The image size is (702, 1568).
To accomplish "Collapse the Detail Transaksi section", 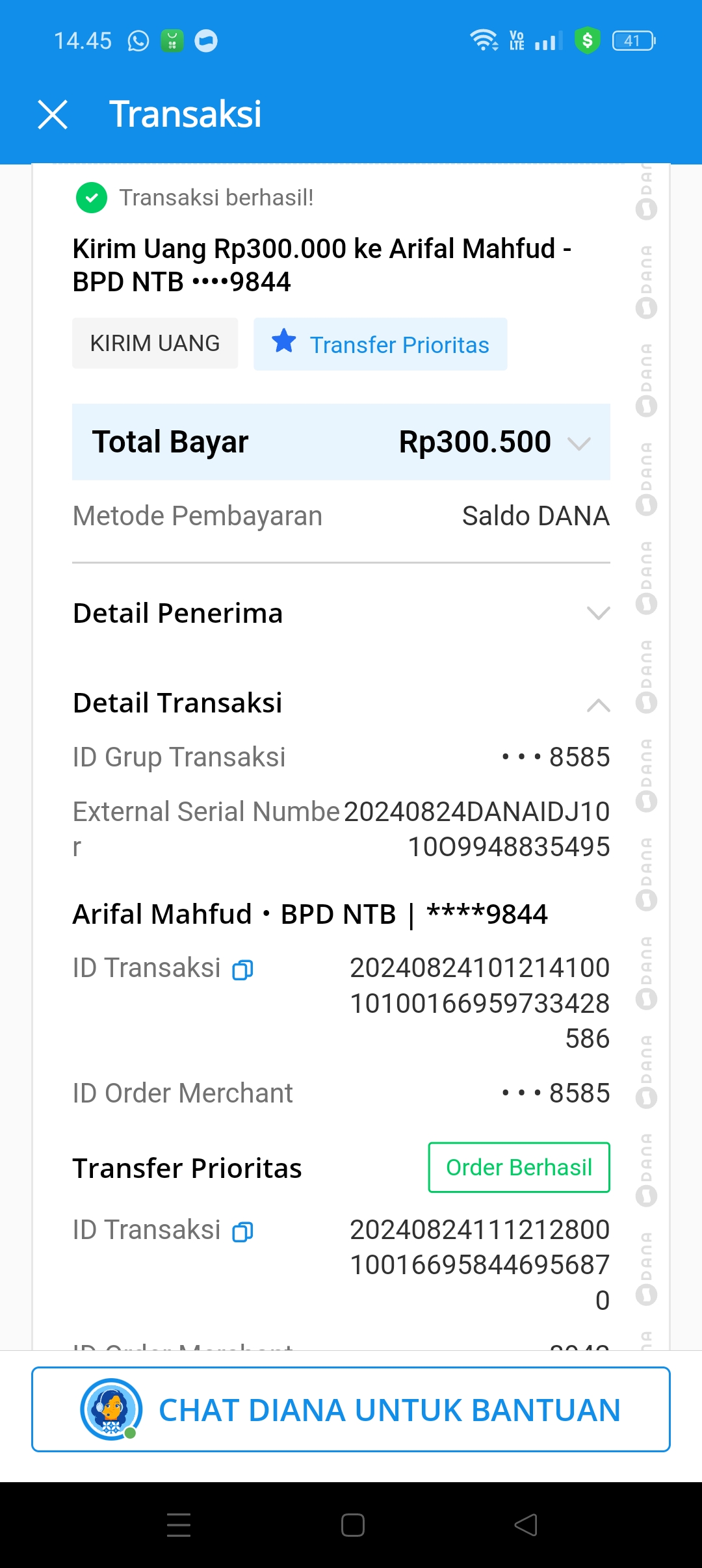I will tap(598, 705).
